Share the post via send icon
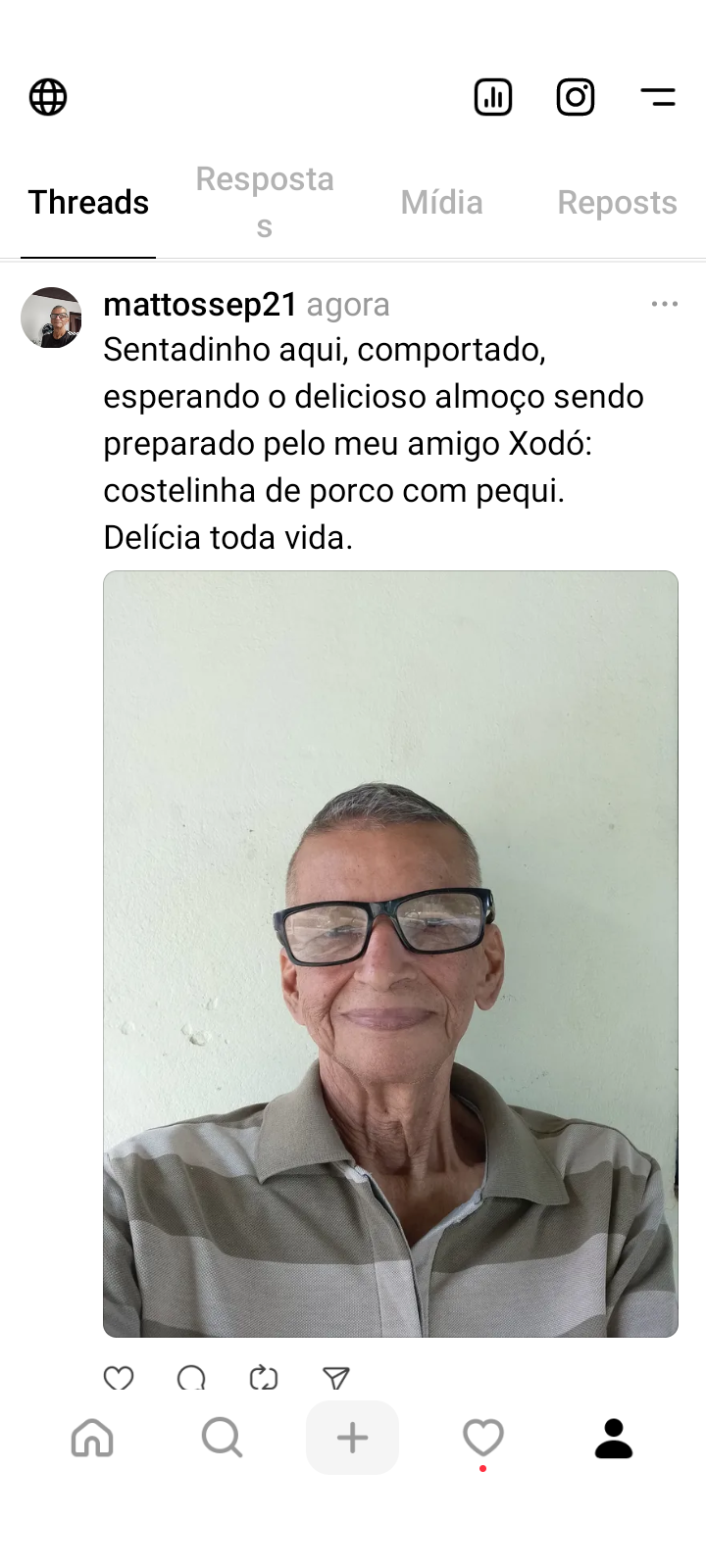 point(336,1378)
